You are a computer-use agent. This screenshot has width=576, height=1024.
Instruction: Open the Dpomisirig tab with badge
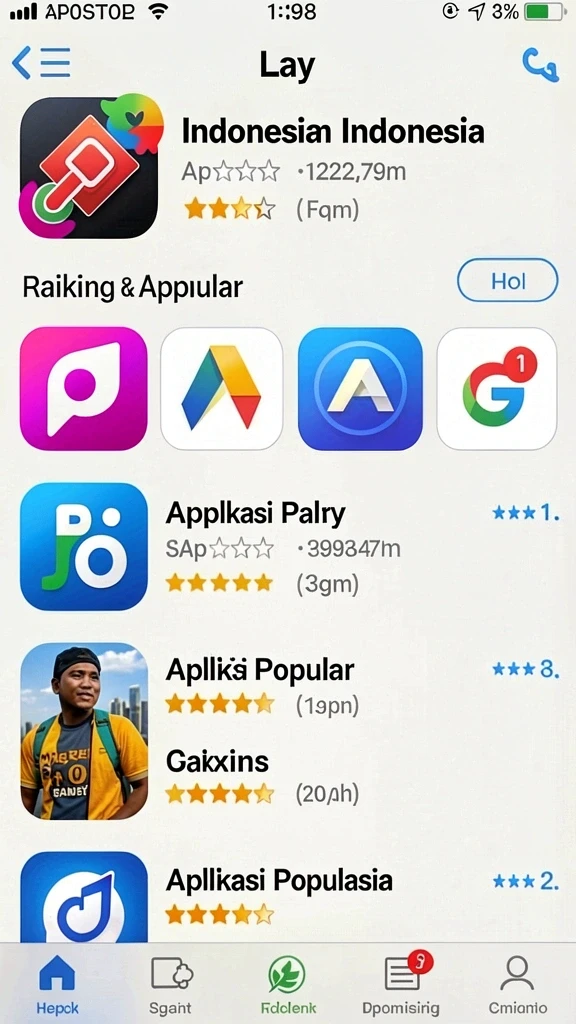point(401,985)
